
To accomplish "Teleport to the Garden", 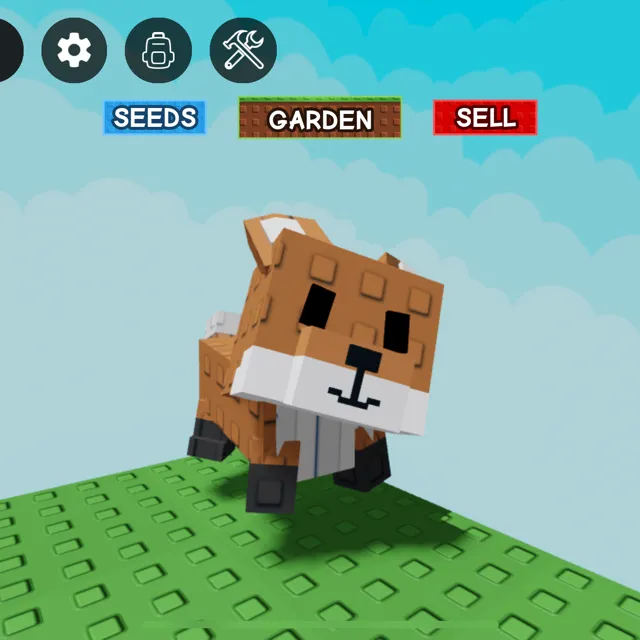I will pyautogui.click(x=320, y=119).
